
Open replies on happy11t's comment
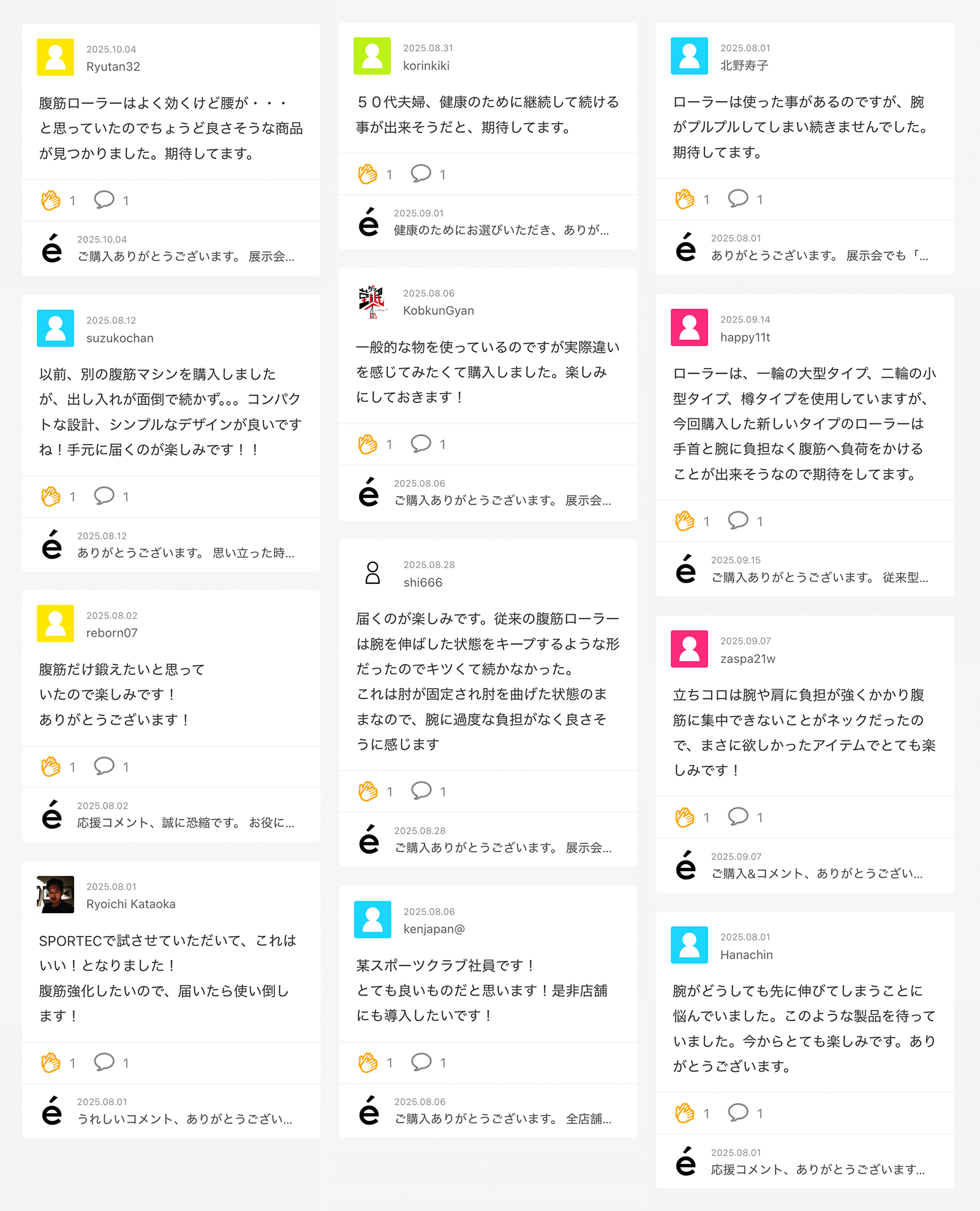738,521
